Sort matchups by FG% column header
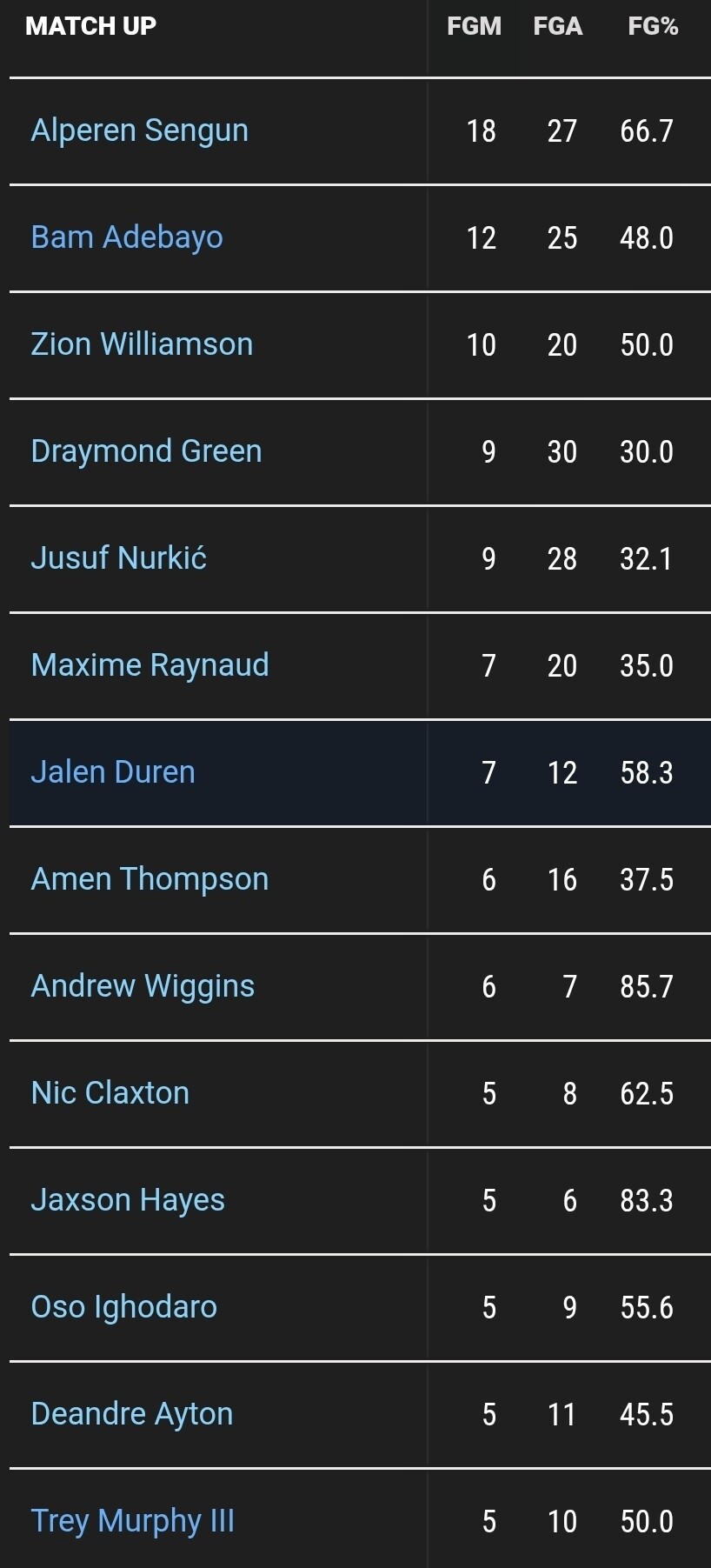Image resolution: width=711 pixels, height=1568 pixels. click(x=653, y=26)
